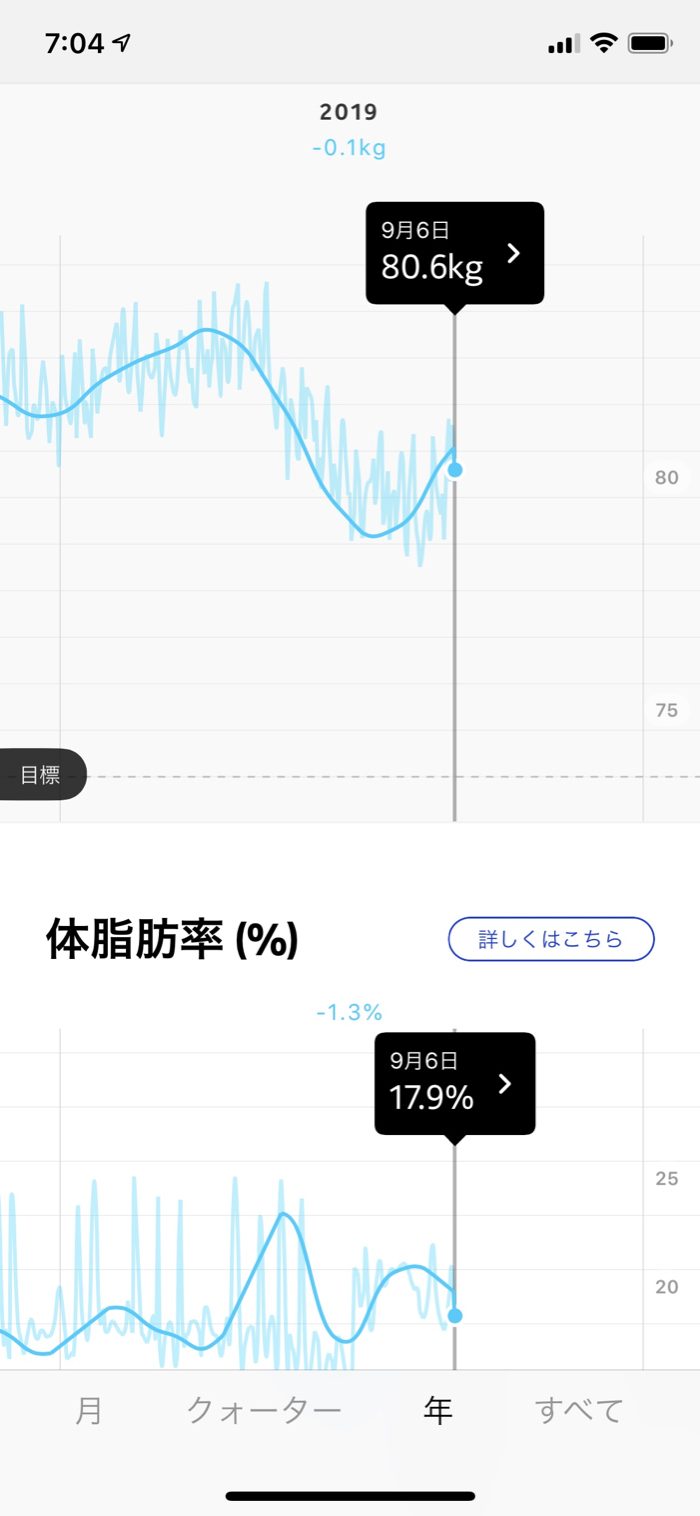
Task: Show すべて time range
Action: pyautogui.click(x=579, y=1411)
